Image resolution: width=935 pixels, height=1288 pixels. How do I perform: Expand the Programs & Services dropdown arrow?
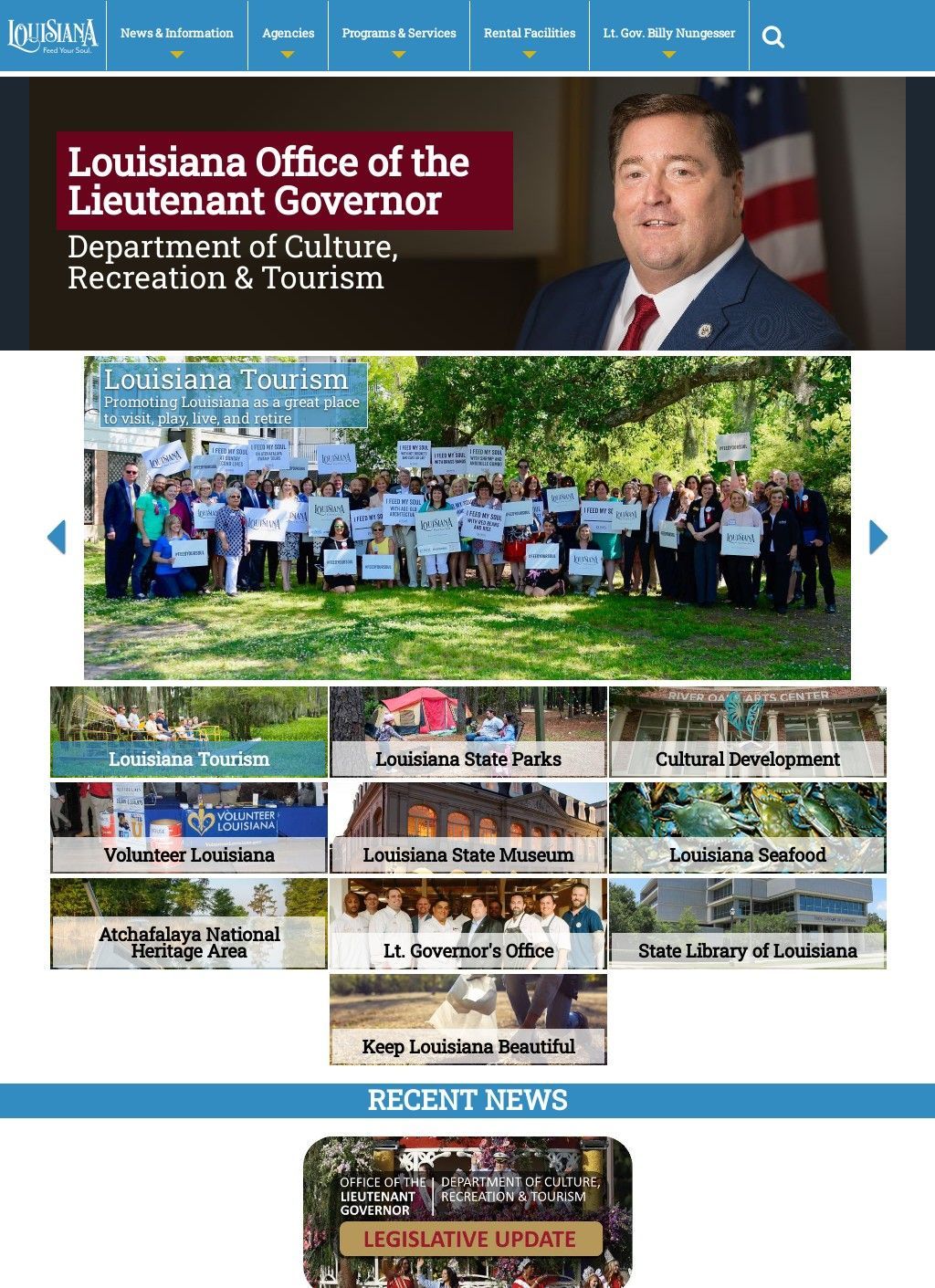click(x=398, y=55)
